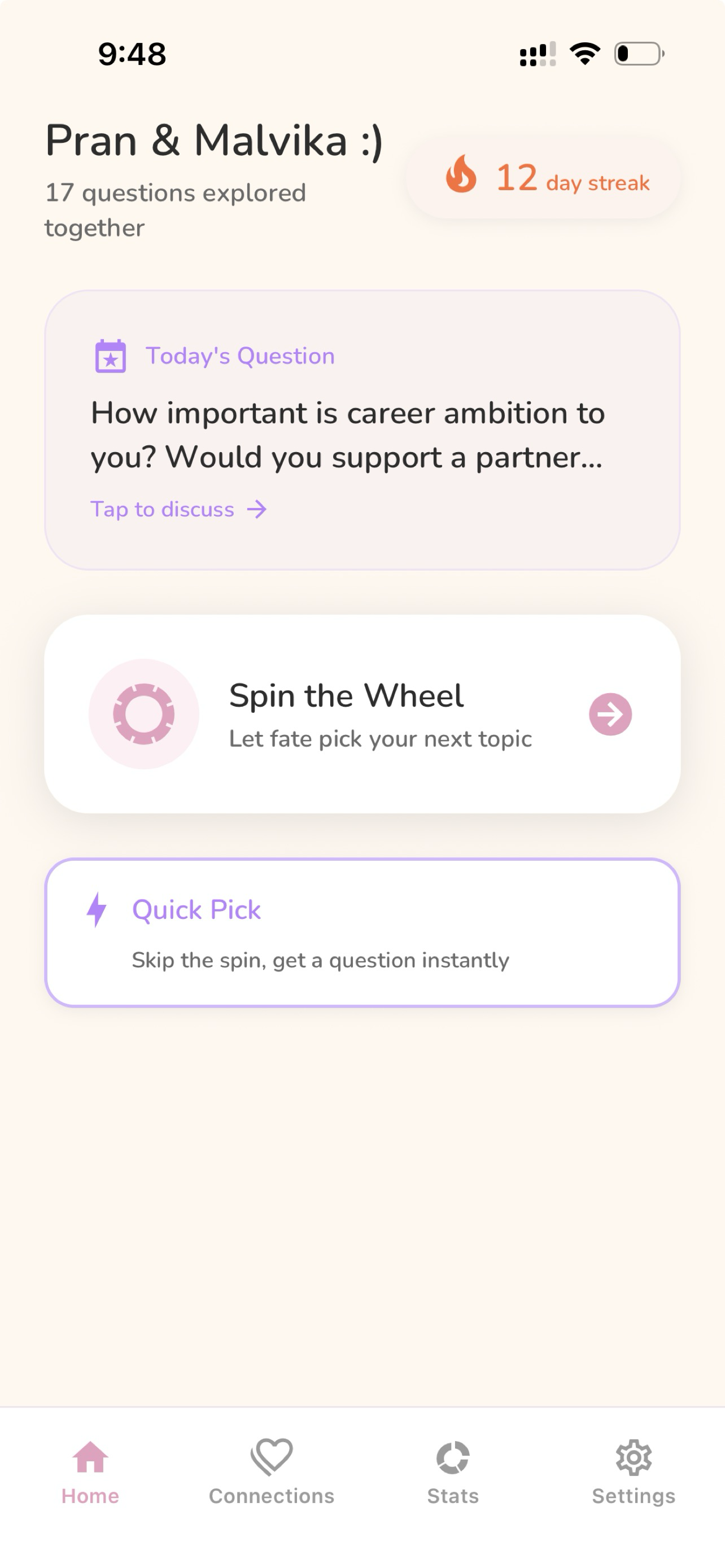Tap to discuss today's question
Viewport: 725px width, 1568px height.
(x=178, y=510)
